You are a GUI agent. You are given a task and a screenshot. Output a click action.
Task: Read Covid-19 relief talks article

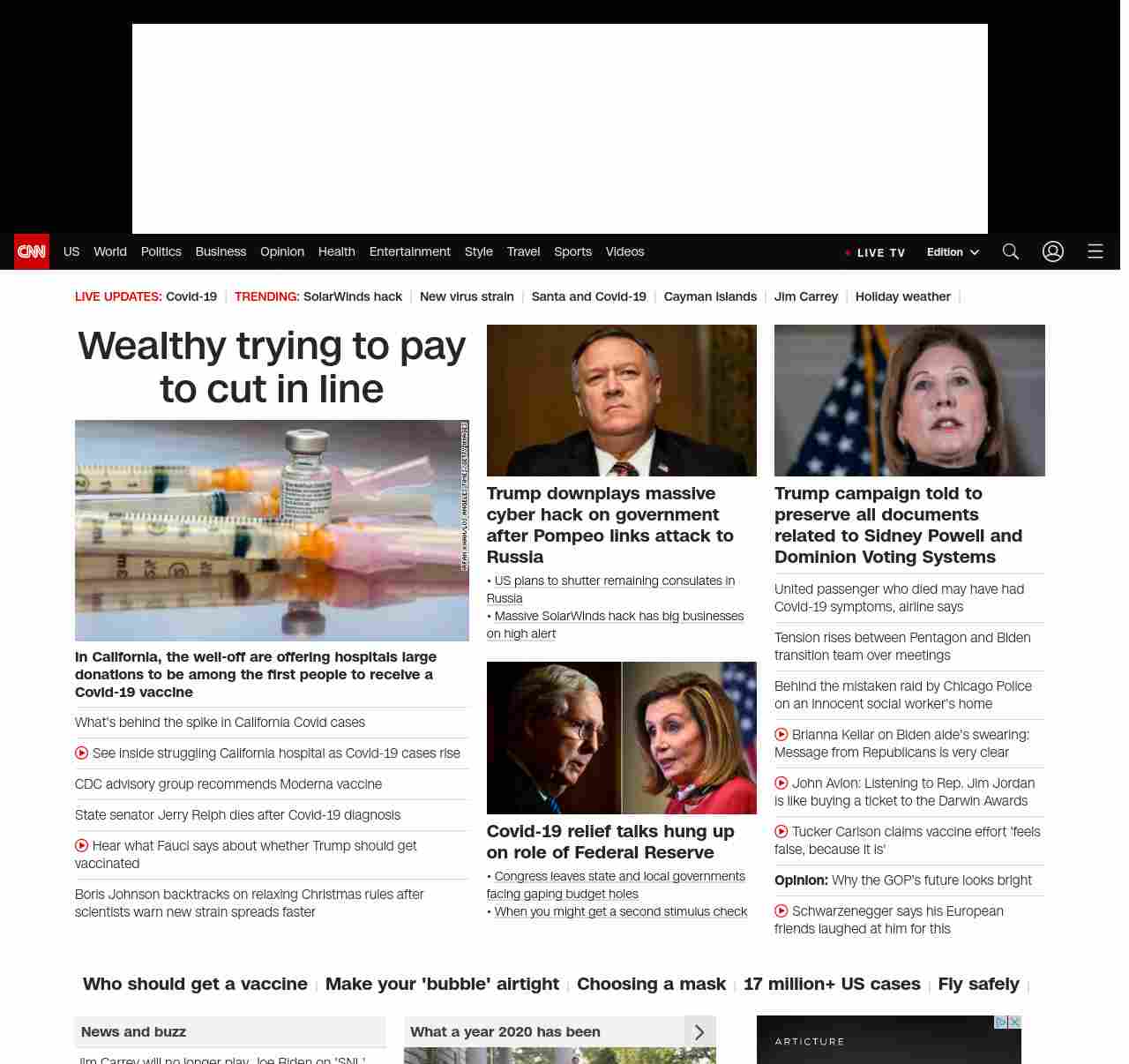609,842
